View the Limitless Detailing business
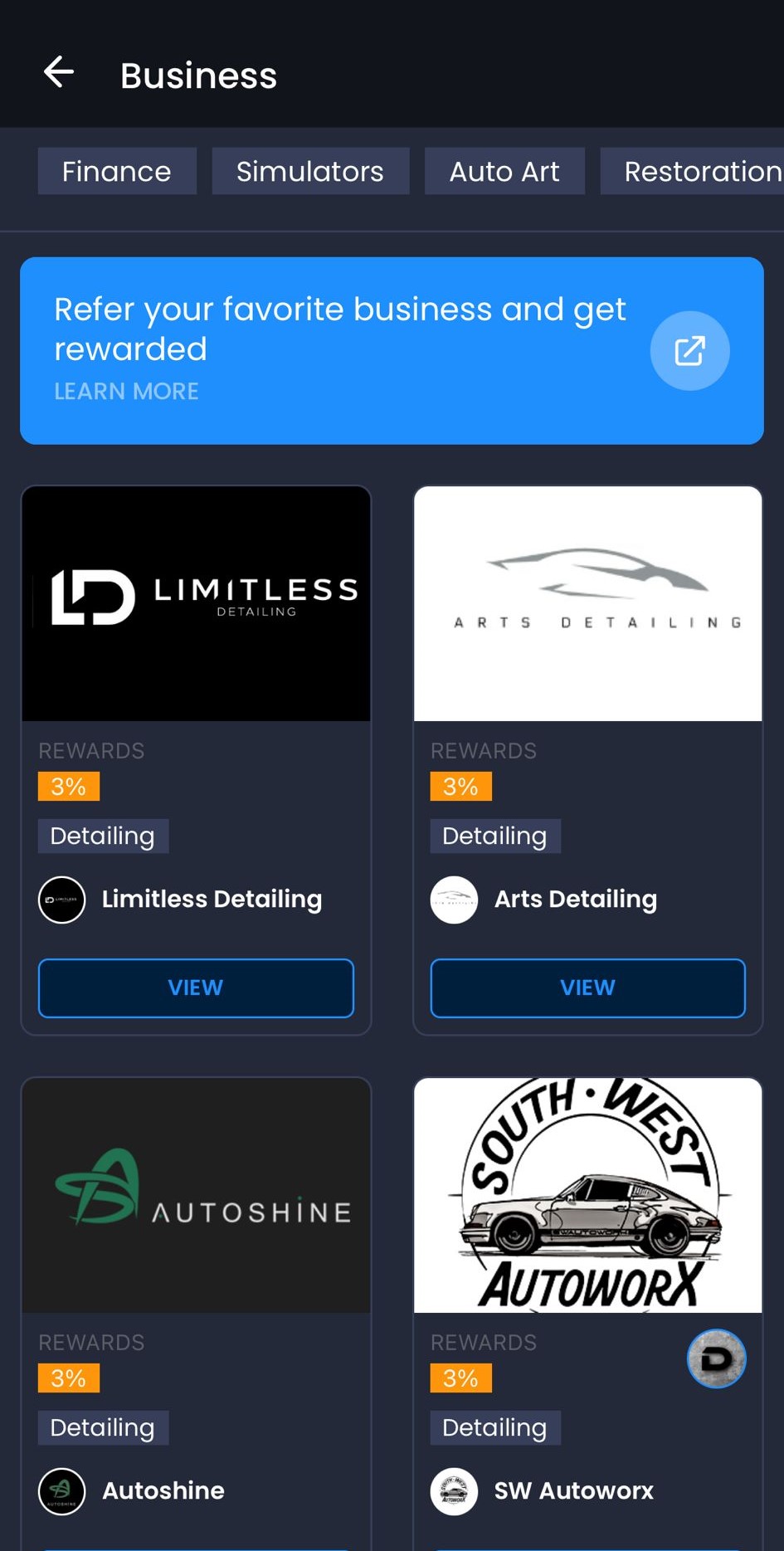Image resolution: width=784 pixels, height=1551 pixels. (x=196, y=988)
